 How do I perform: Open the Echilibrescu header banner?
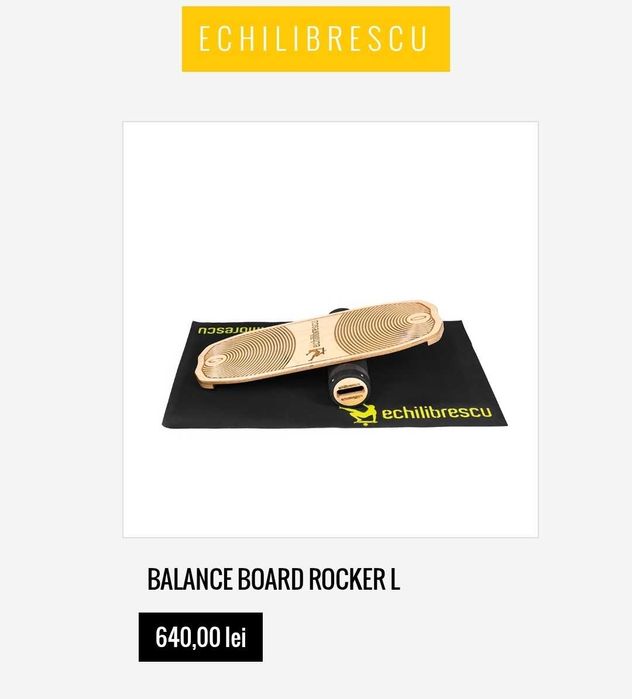315,39
